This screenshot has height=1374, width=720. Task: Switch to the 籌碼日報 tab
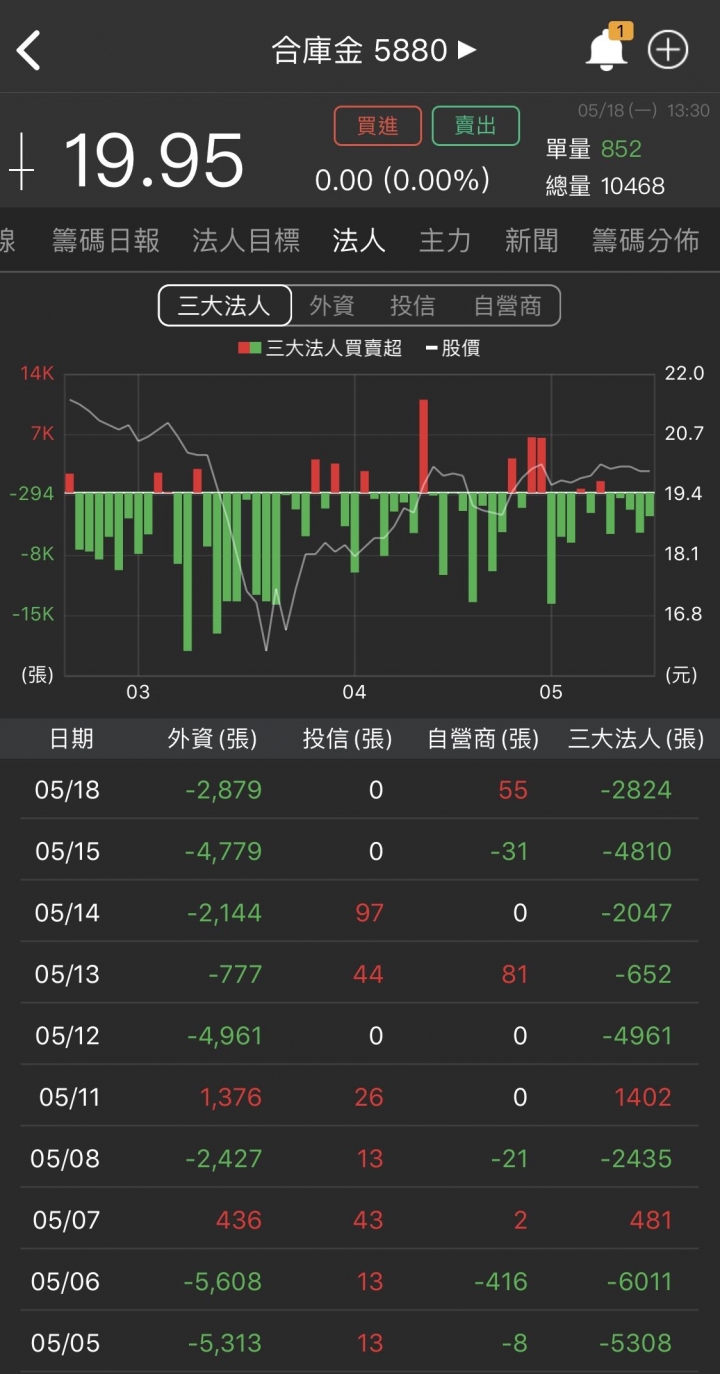point(106,240)
